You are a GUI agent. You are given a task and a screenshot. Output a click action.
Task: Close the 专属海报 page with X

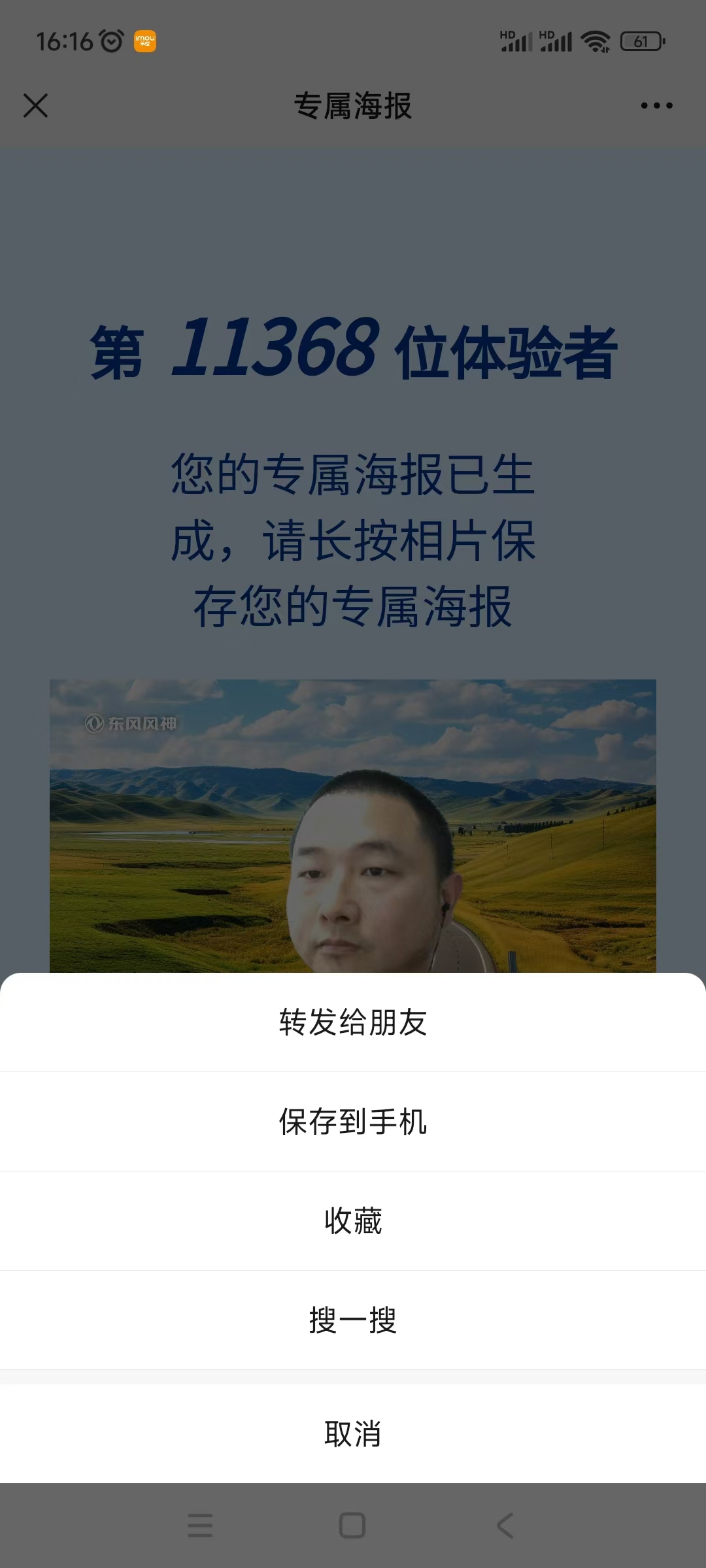[35, 105]
